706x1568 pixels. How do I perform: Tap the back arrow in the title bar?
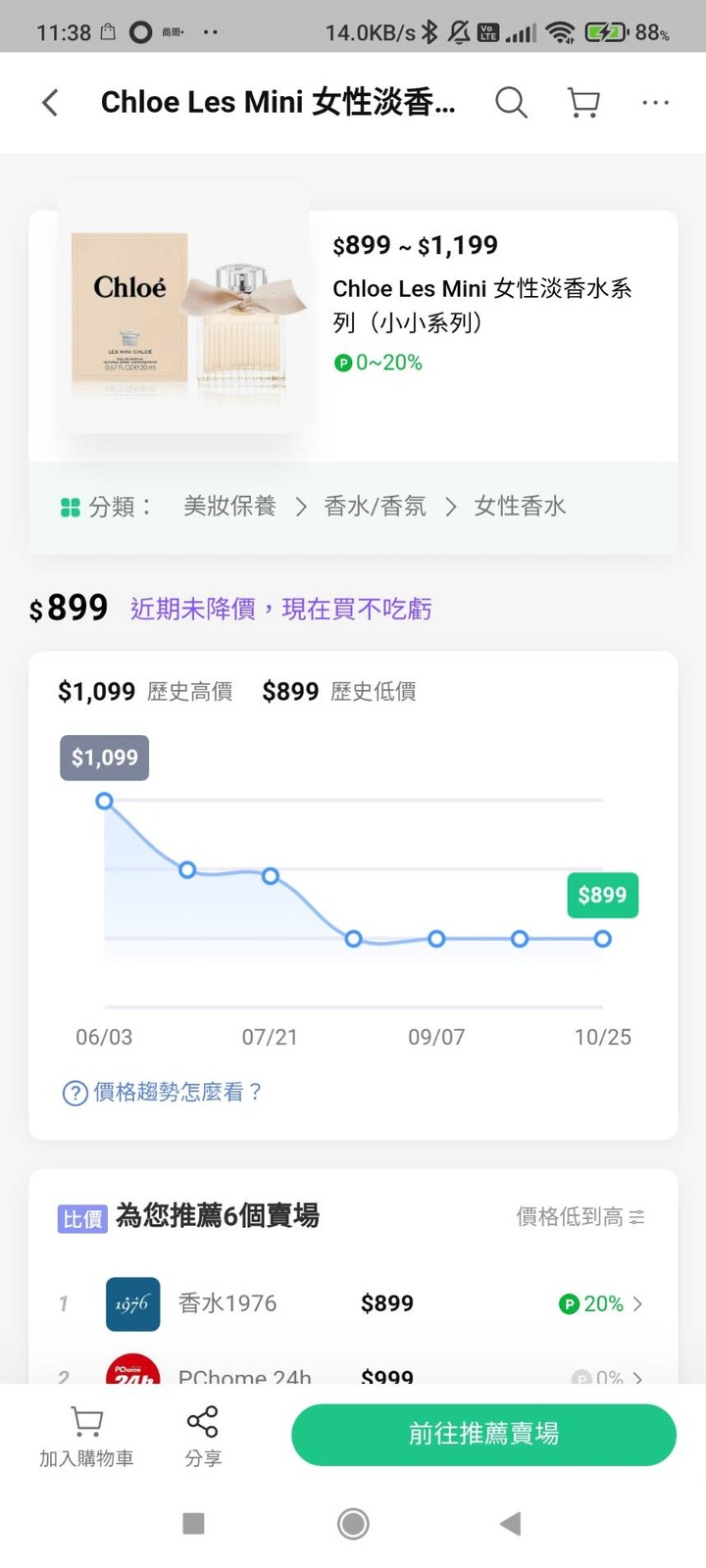[x=49, y=102]
